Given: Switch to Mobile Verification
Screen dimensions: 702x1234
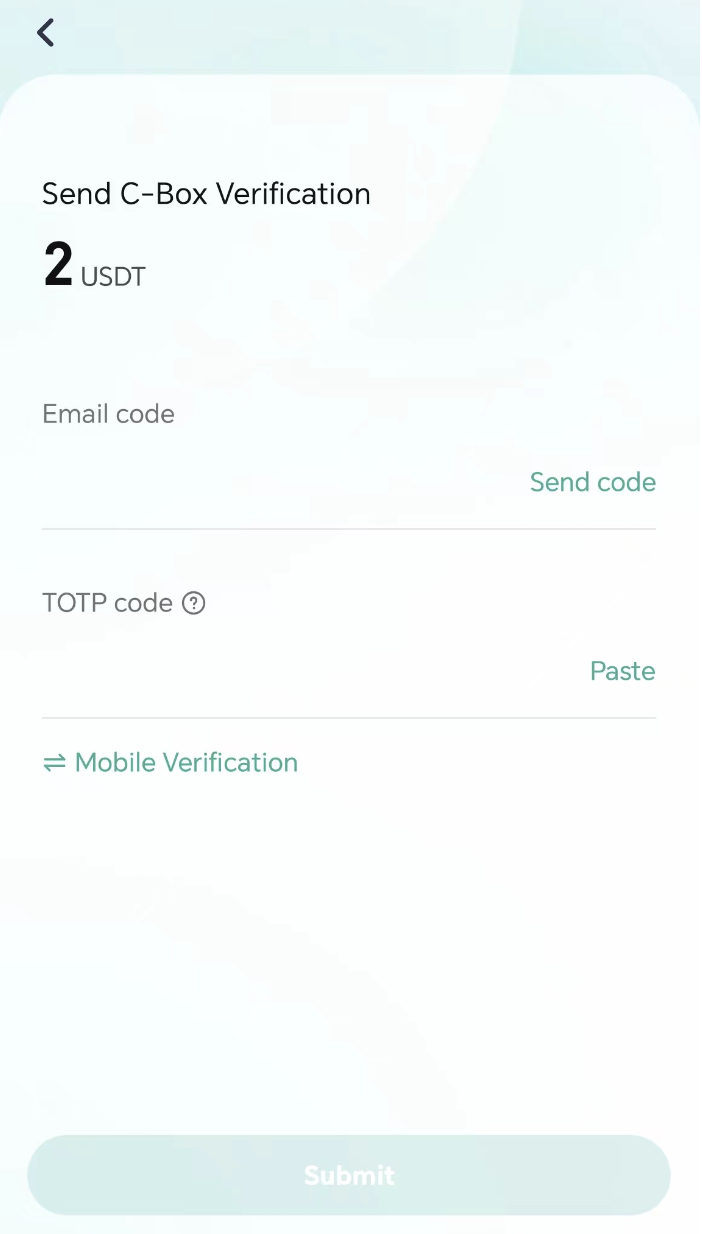Looking at the screenshot, I should point(170,762).
